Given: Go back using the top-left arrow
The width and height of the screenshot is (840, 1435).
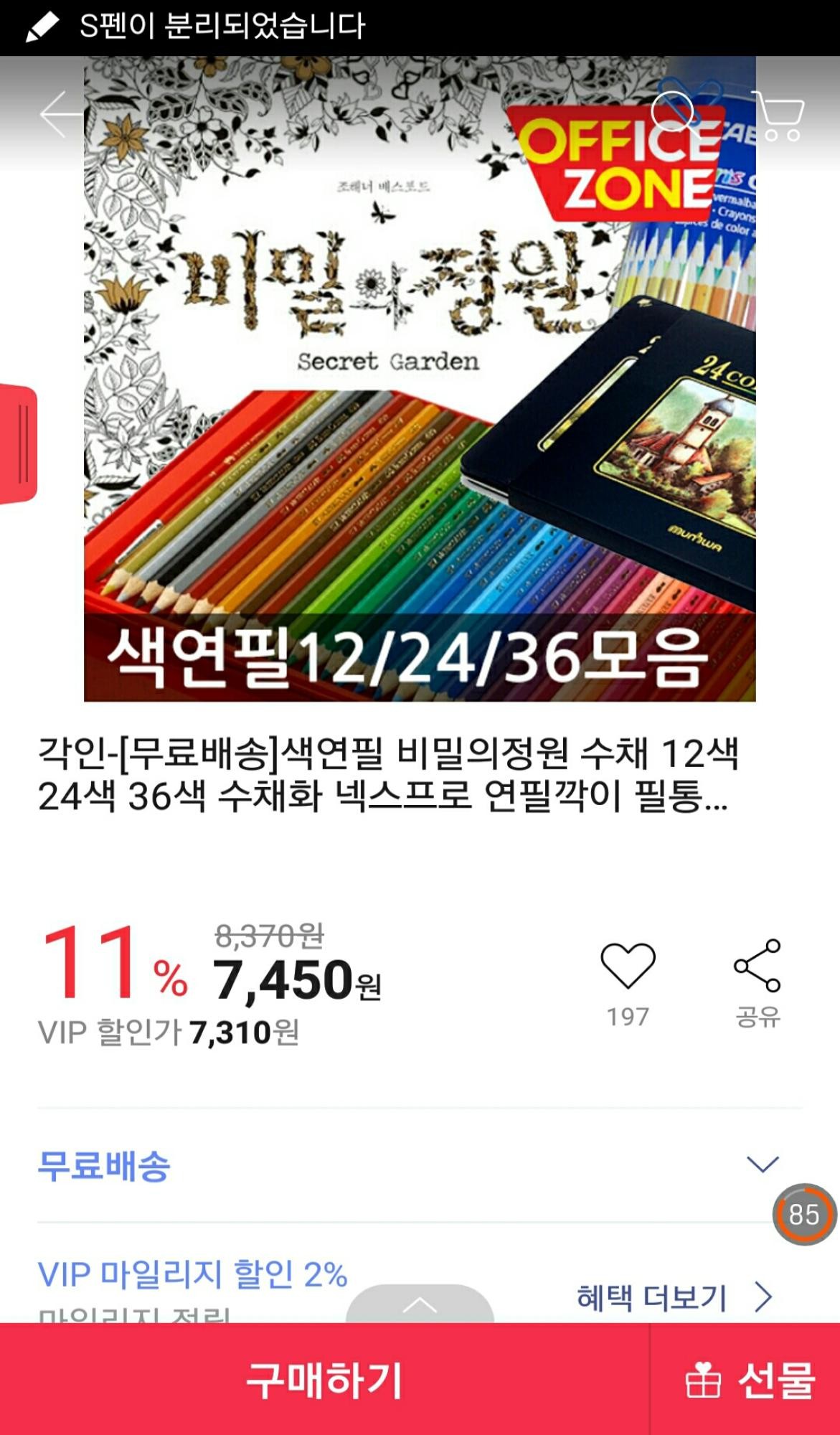Looking at the screenshot, I should point(60,114).
